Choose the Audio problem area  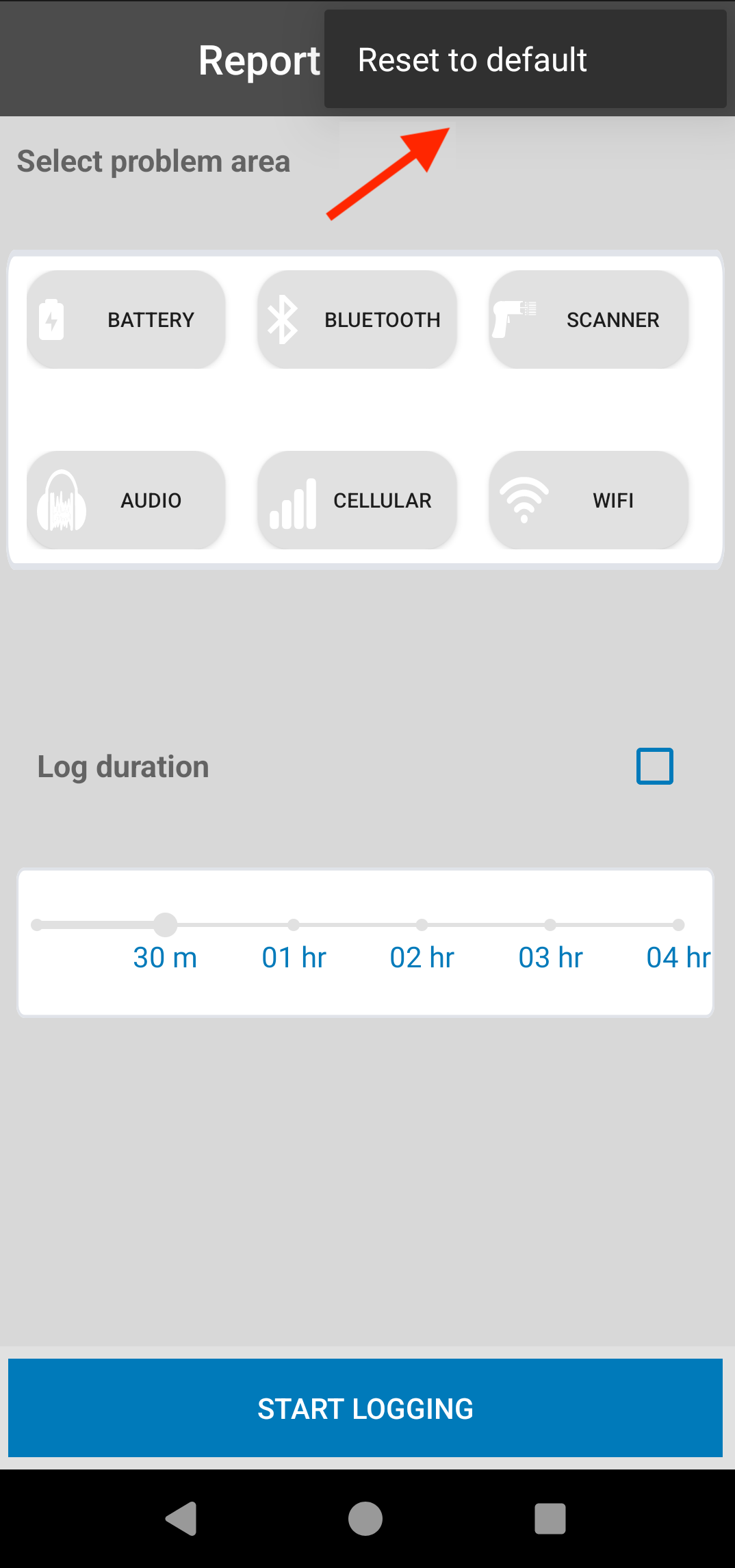click(x=126, y=500)
